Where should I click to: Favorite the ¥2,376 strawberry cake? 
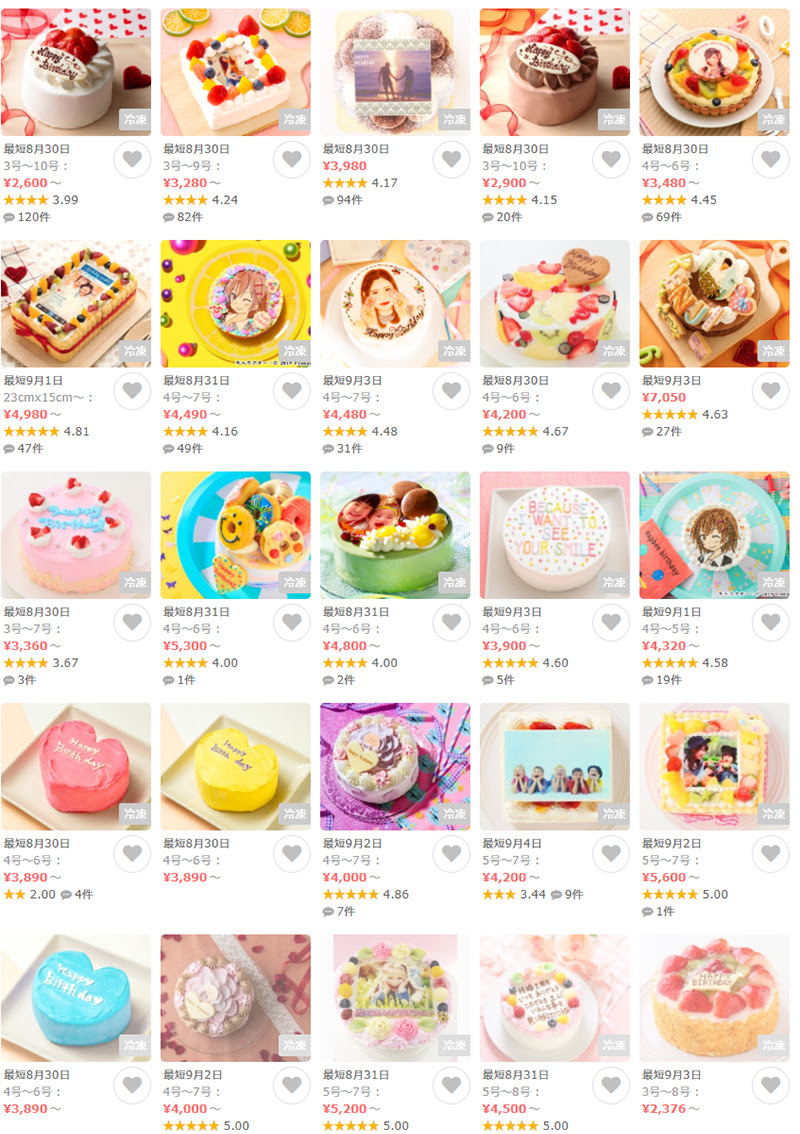coord(770,1084)
